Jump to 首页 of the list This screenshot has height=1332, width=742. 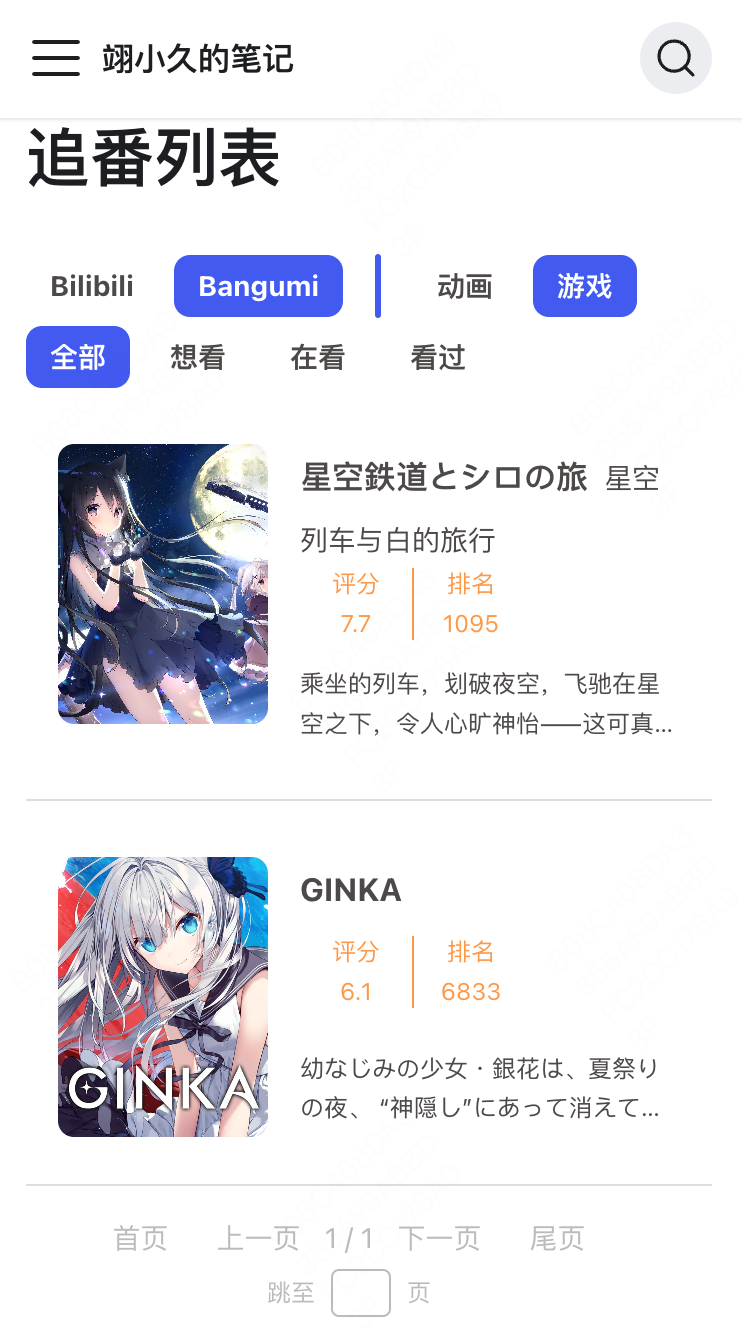click(140, 1239)
